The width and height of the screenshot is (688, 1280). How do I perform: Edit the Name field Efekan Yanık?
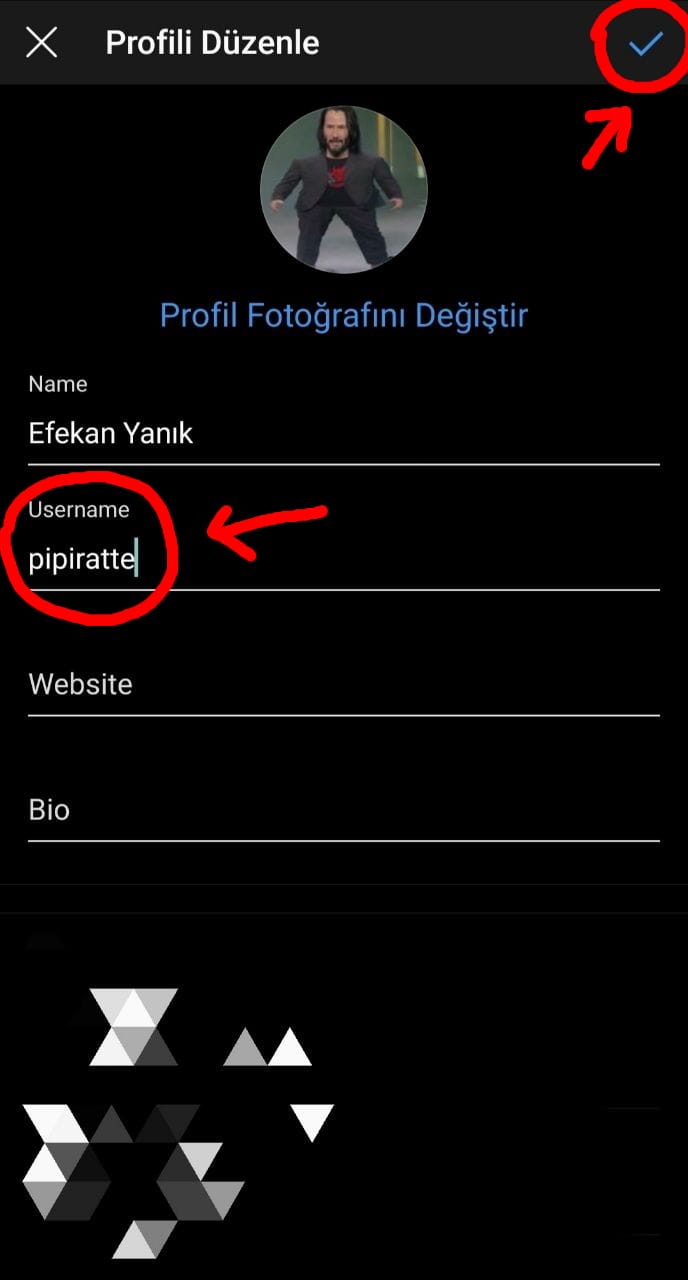pyautogui.click(x=343, y=433)
